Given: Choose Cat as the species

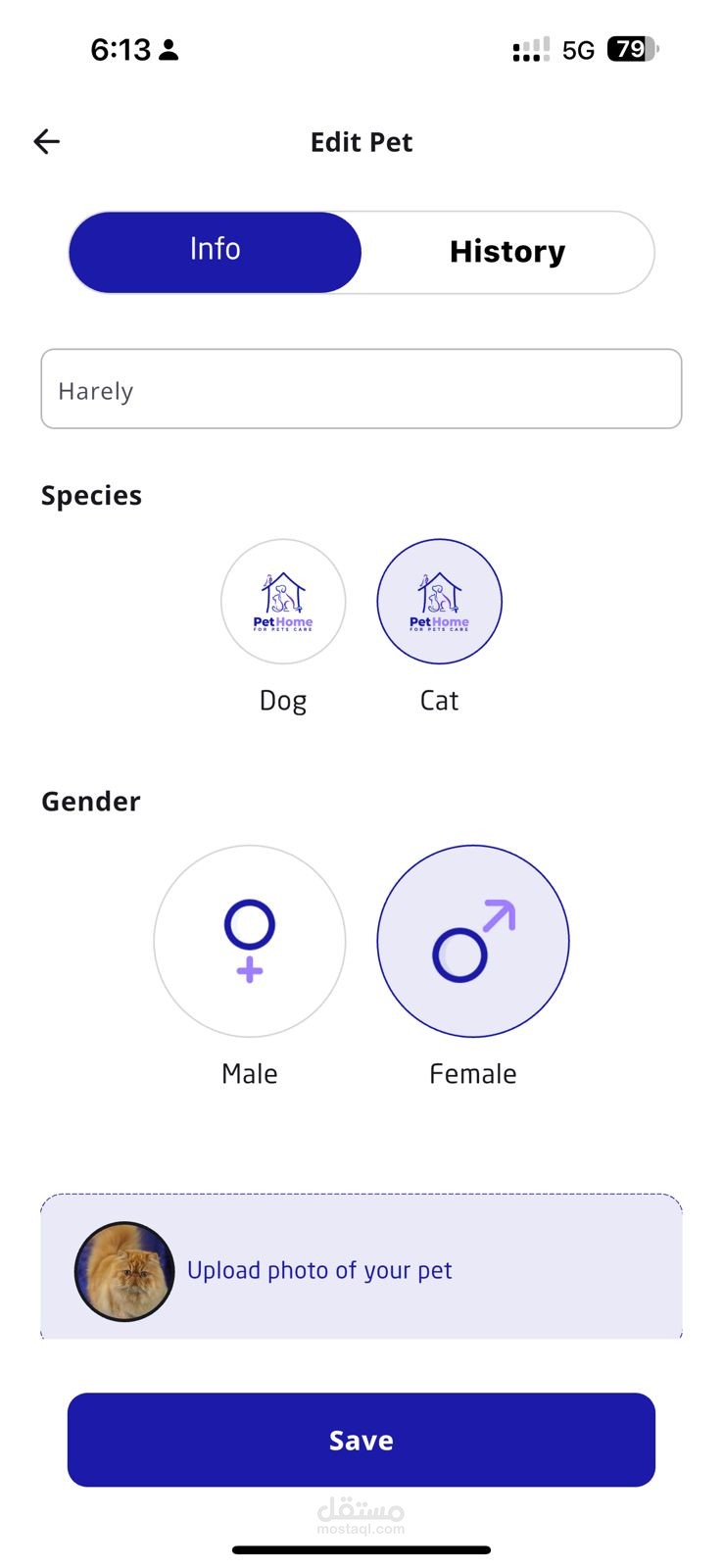Looking at the screenshot, I should (440, 602).
